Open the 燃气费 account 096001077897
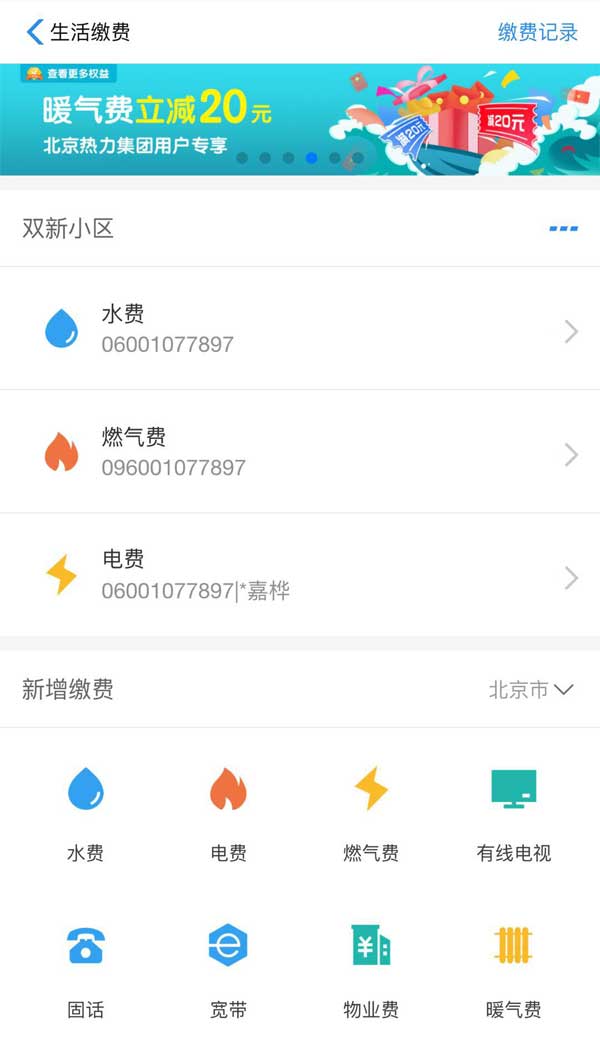This screenshot has height=1041, width=600. click(x=300, y=452)
